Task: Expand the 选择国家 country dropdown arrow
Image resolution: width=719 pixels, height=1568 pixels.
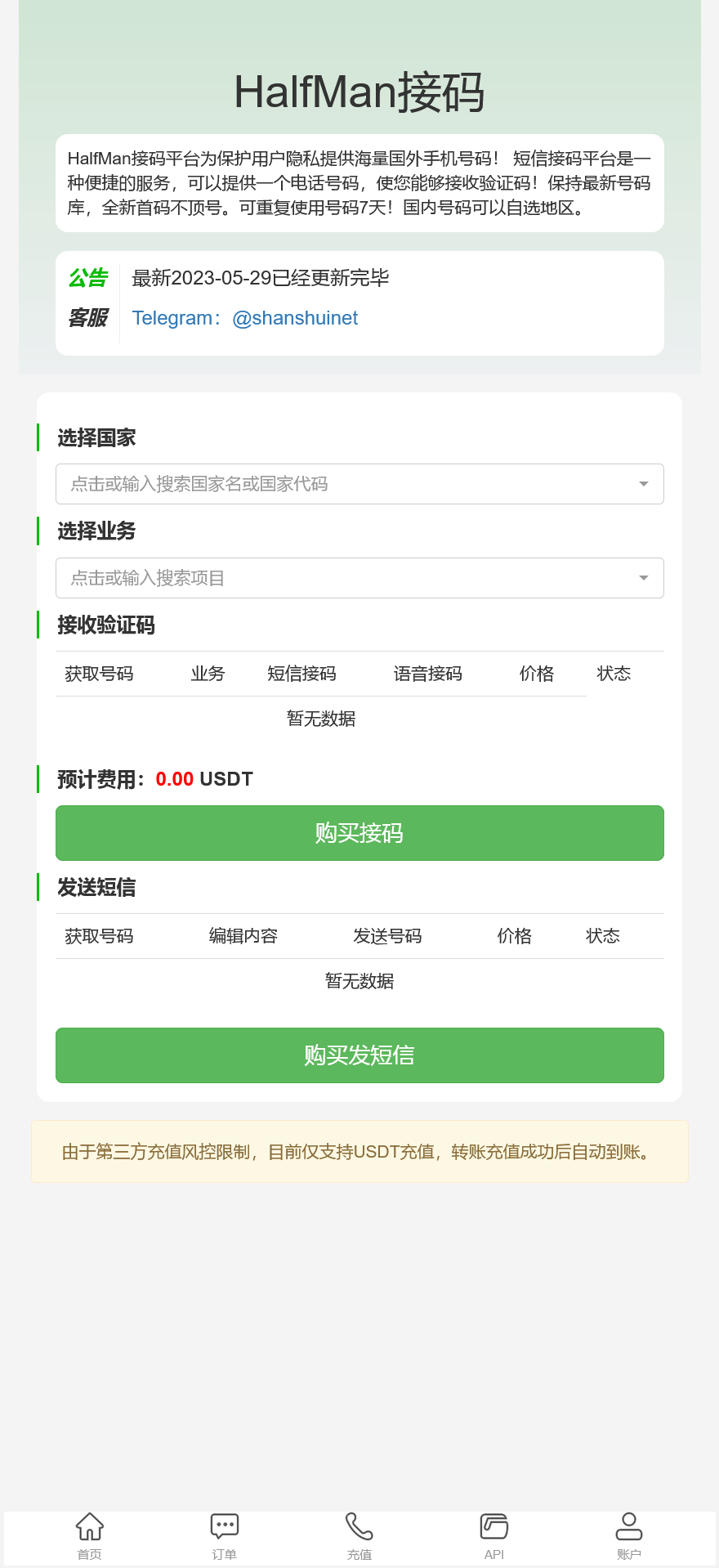Action: click(642, 484)
